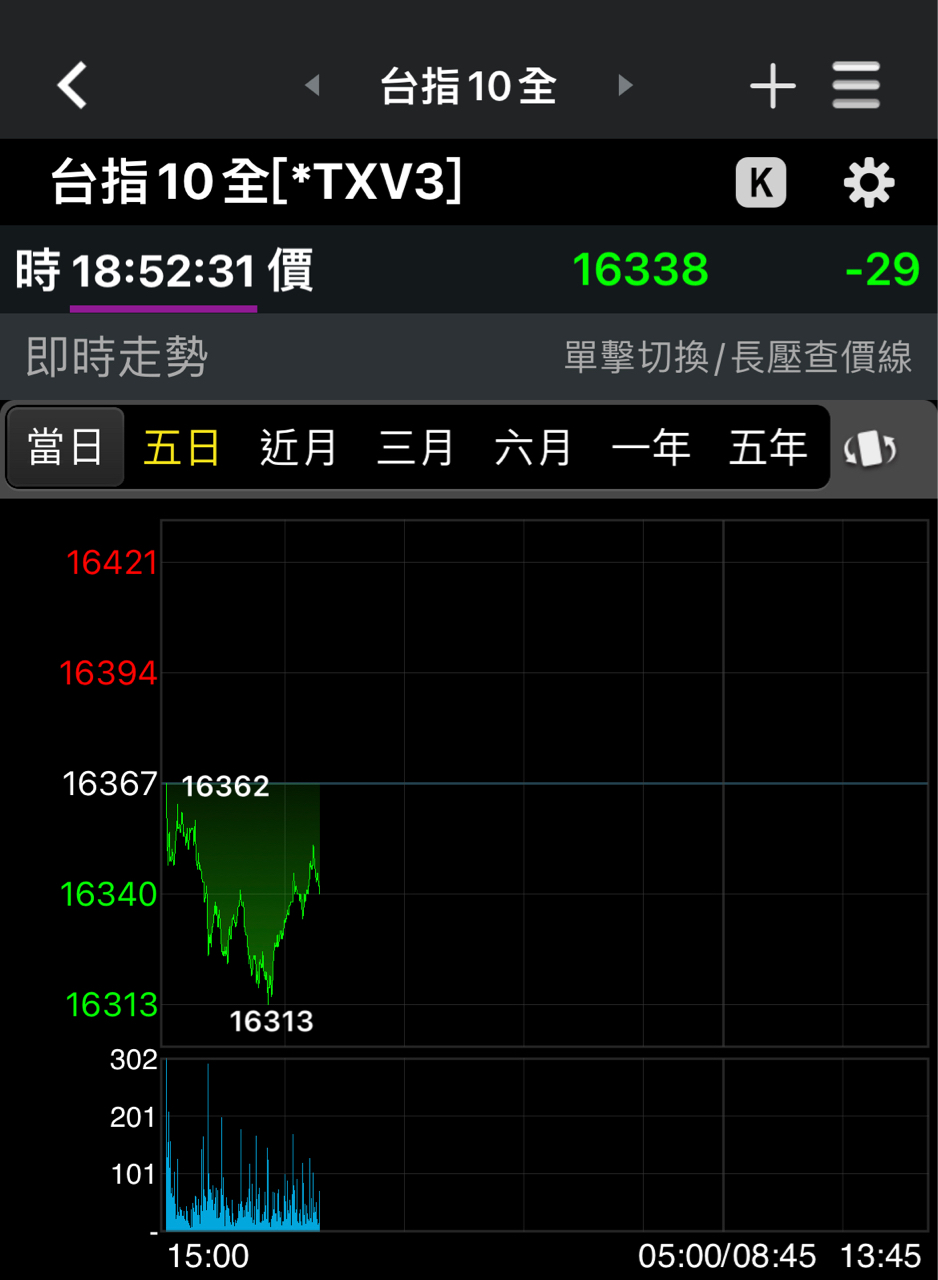
Task: Show the 一年 price chart
Action: click(x=650, y=448)
